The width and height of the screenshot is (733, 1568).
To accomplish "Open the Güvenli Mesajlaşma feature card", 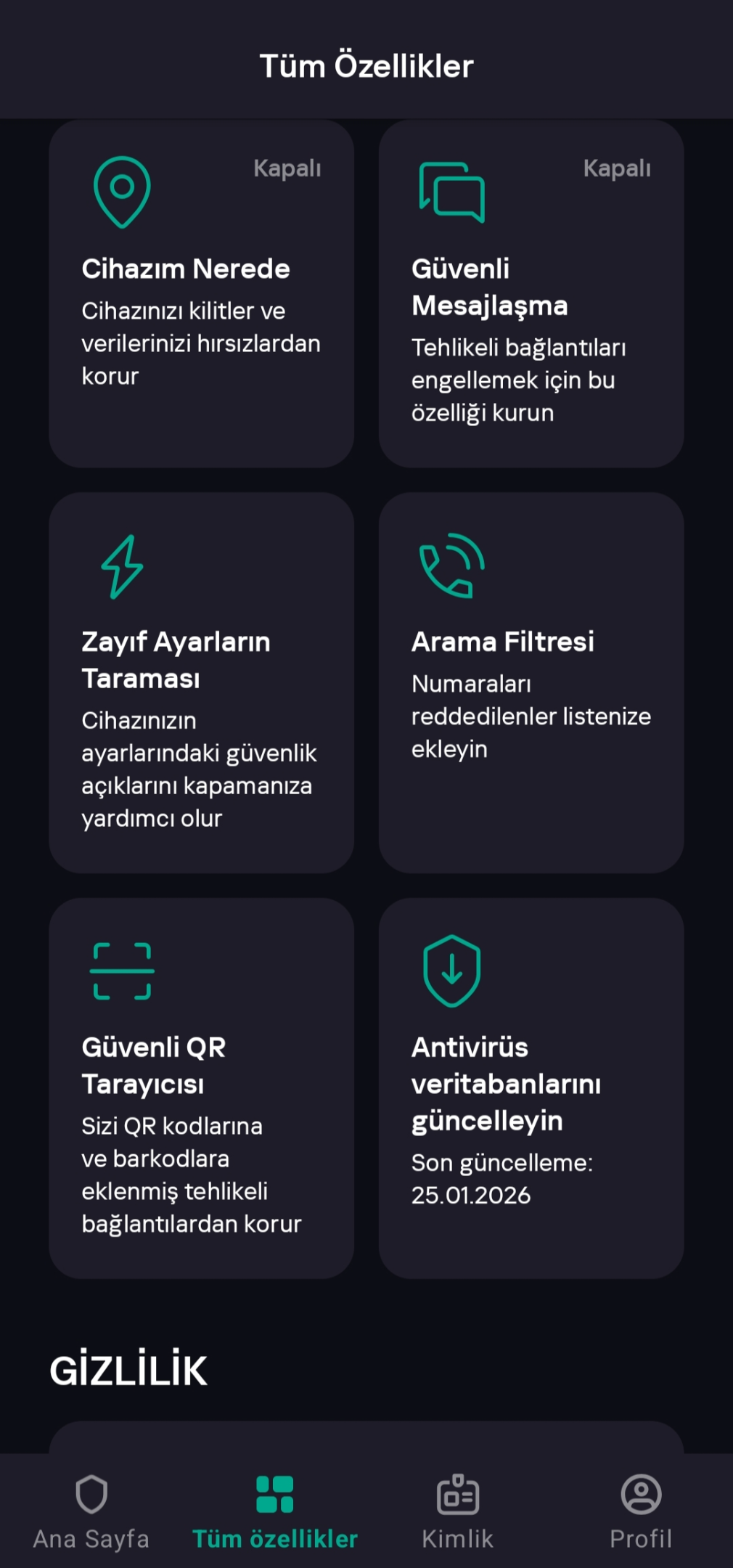I will 531,294.
